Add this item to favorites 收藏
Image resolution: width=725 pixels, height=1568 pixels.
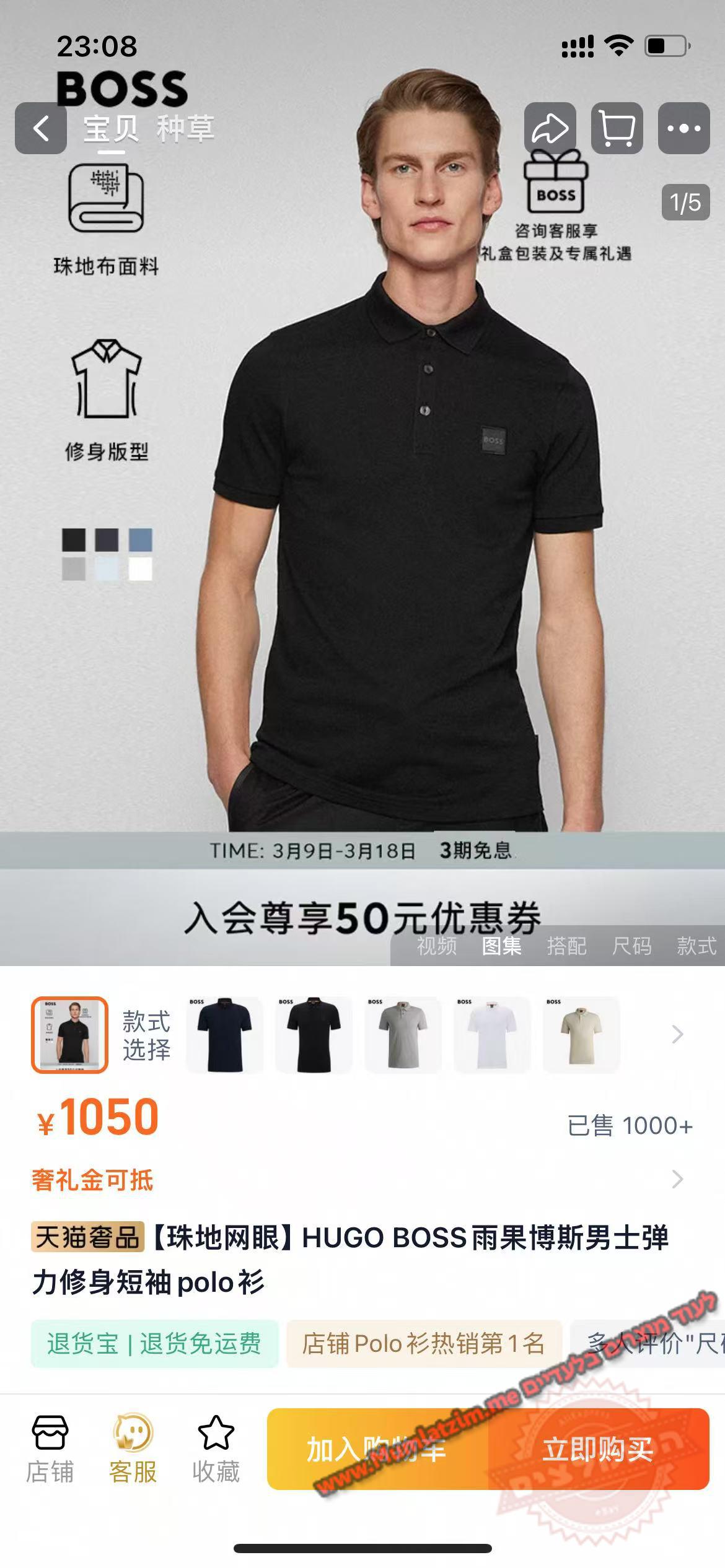(x=216, y=1450)
